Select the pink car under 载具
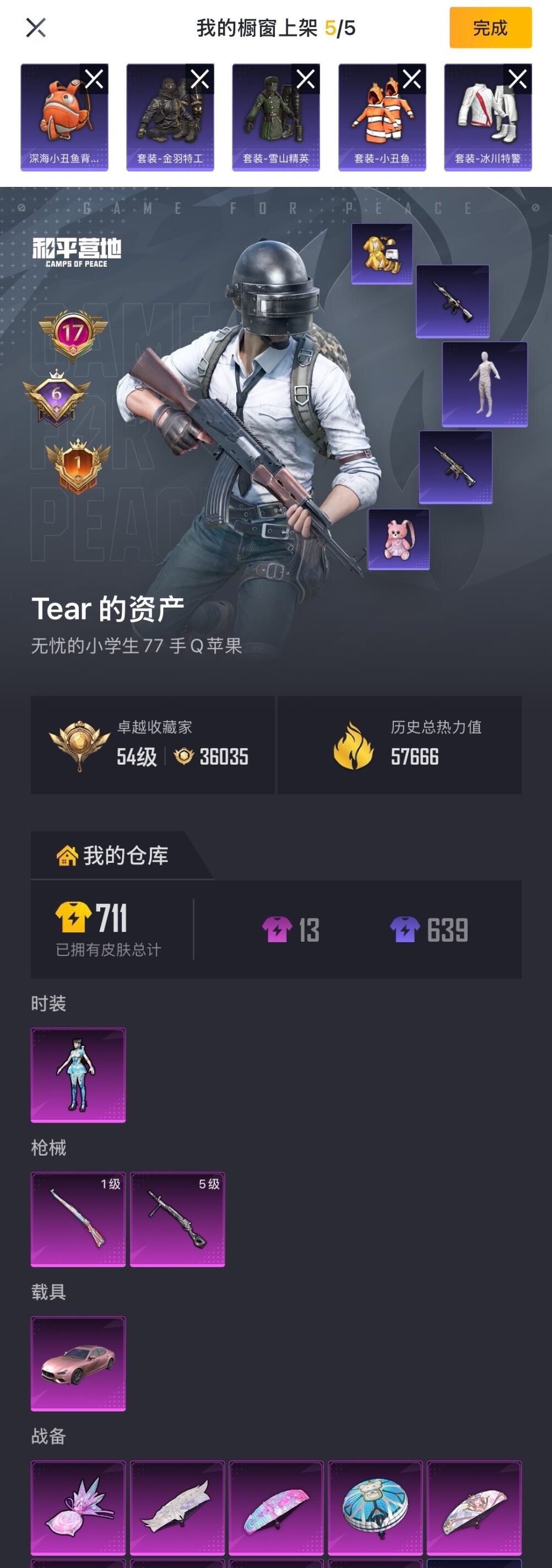552x1568 pixels. coord(78,1363)
